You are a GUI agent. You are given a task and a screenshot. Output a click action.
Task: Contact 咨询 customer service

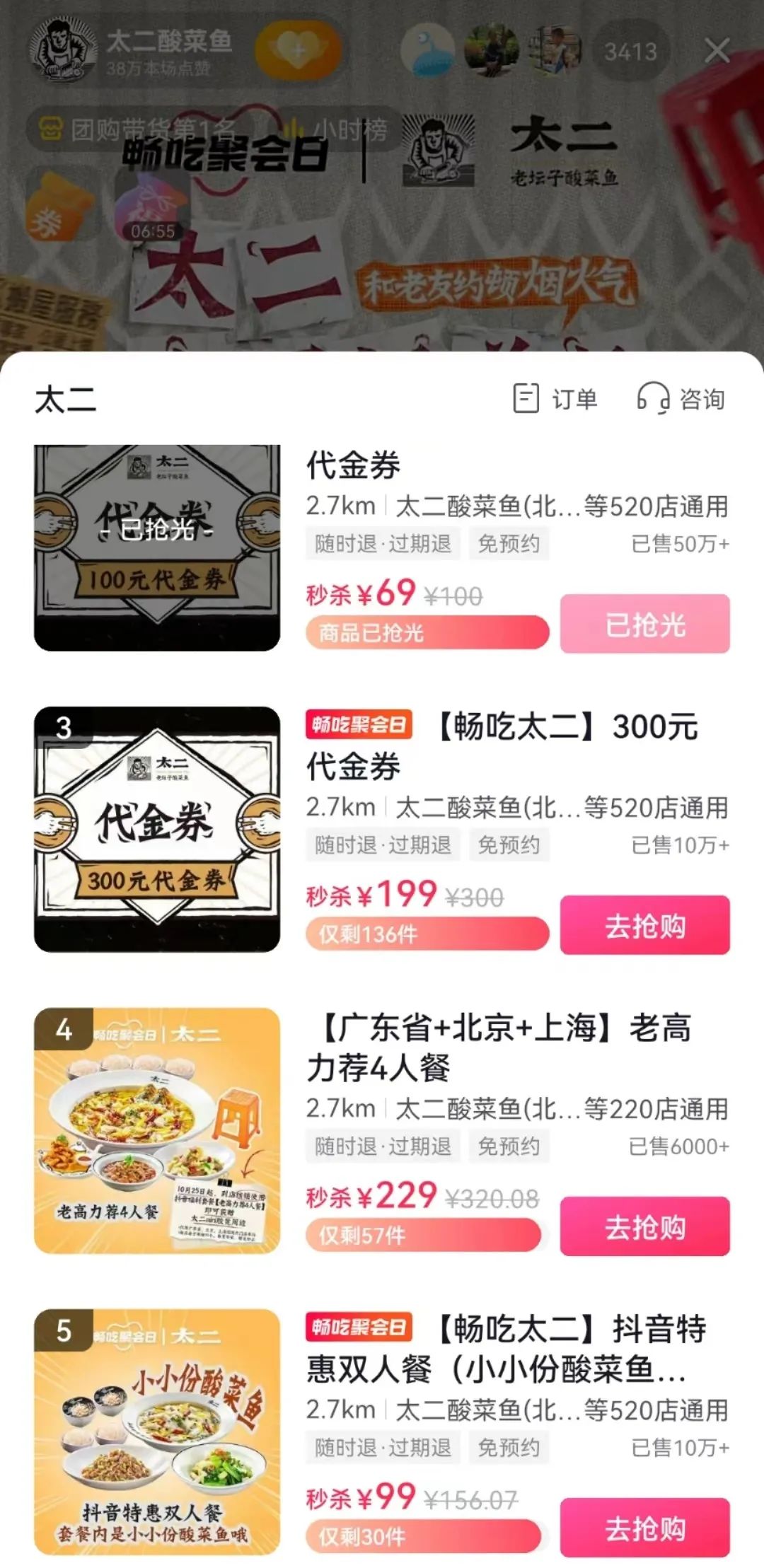coord(681,399)
